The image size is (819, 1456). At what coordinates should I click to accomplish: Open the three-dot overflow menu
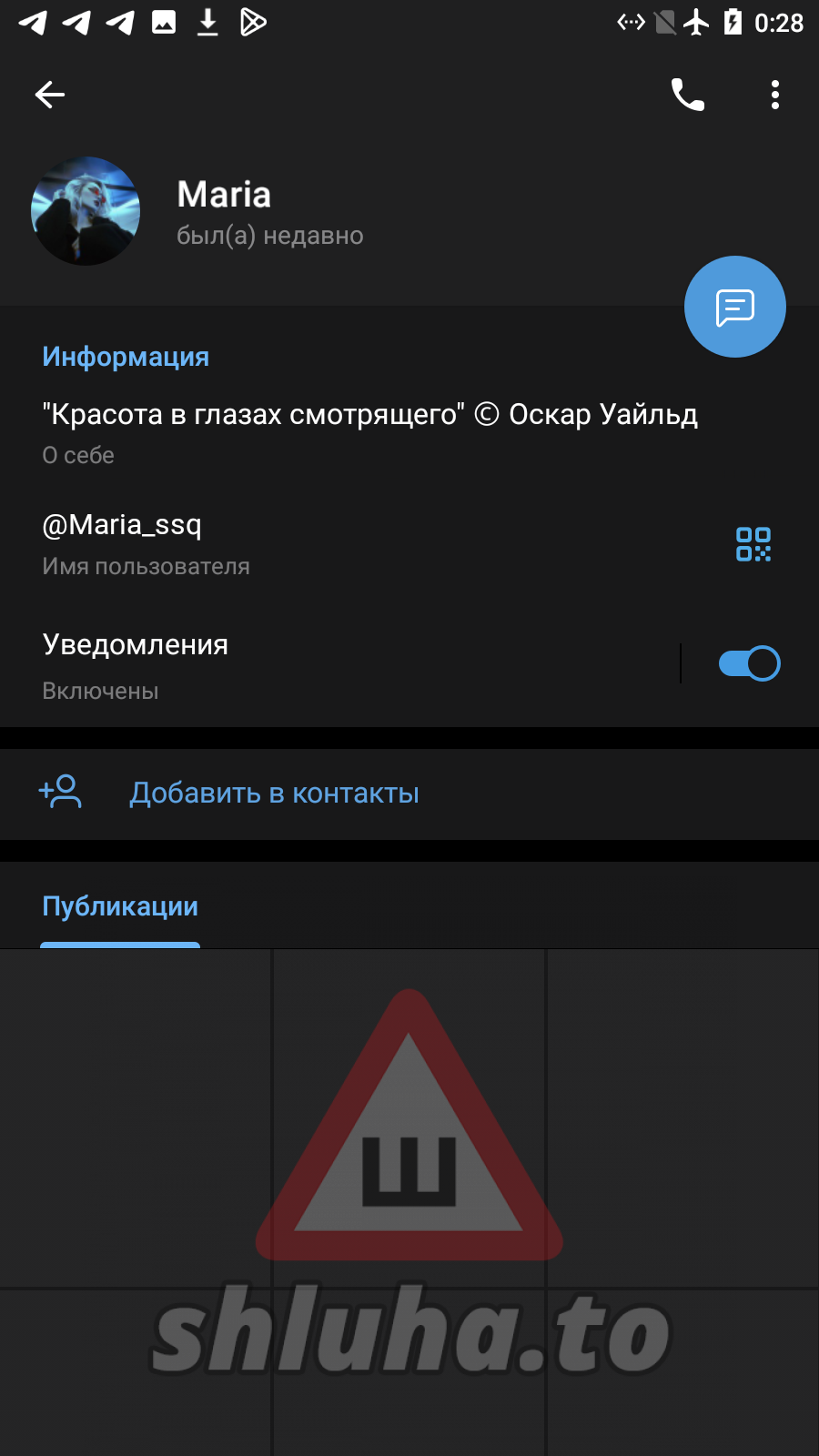(x=774, y=95)
